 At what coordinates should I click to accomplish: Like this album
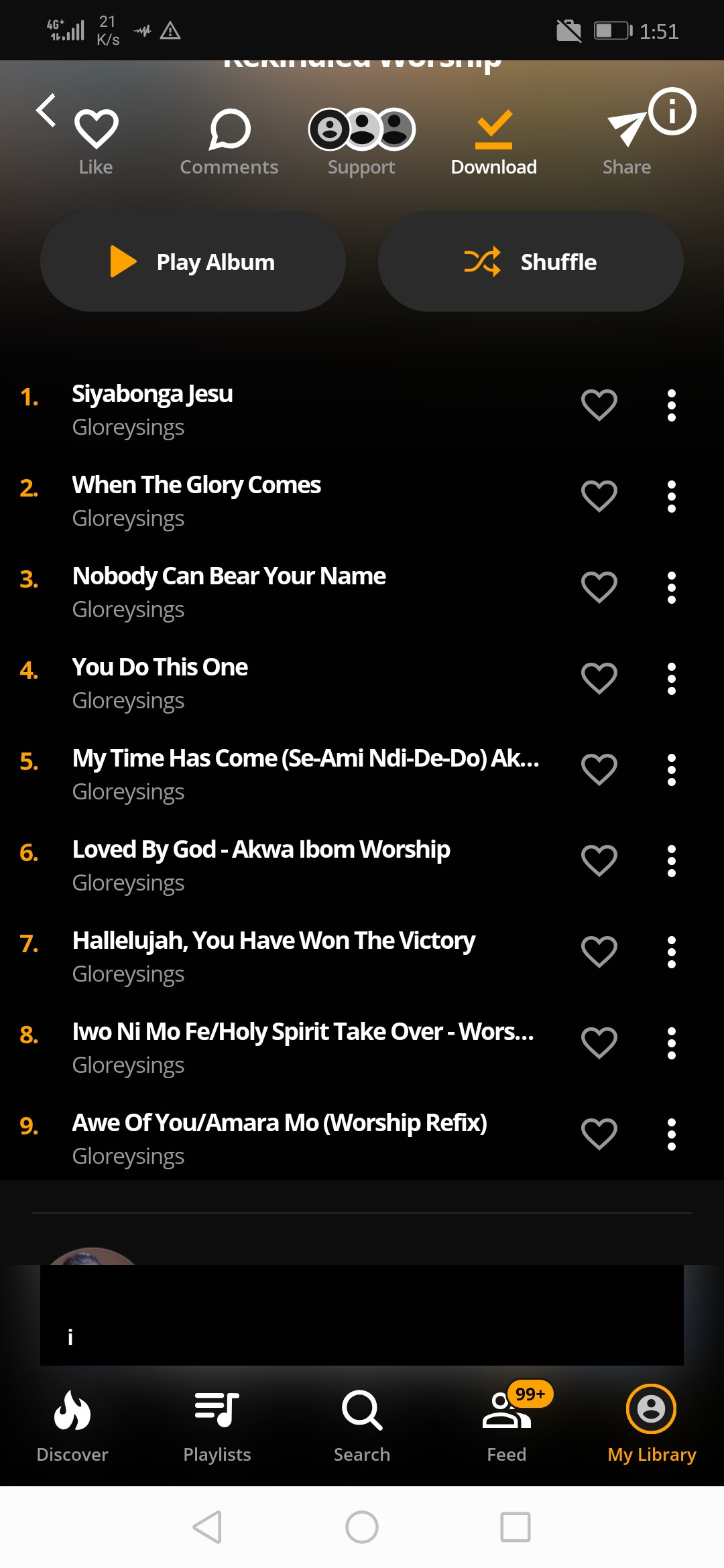tap(96, 141)
